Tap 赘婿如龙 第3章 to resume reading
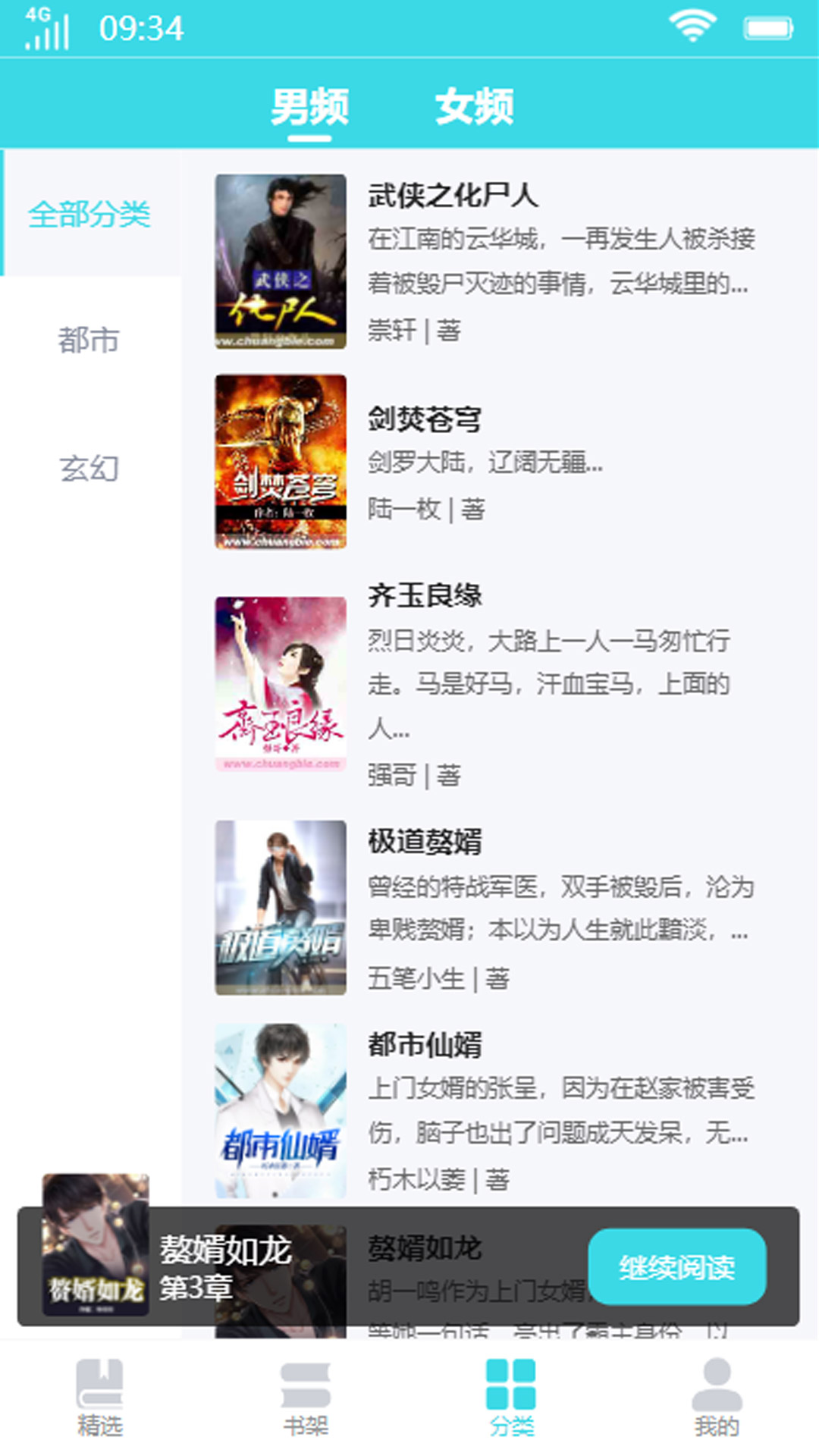This screenshot has width=819, height=1456. tap(224, 1269)
